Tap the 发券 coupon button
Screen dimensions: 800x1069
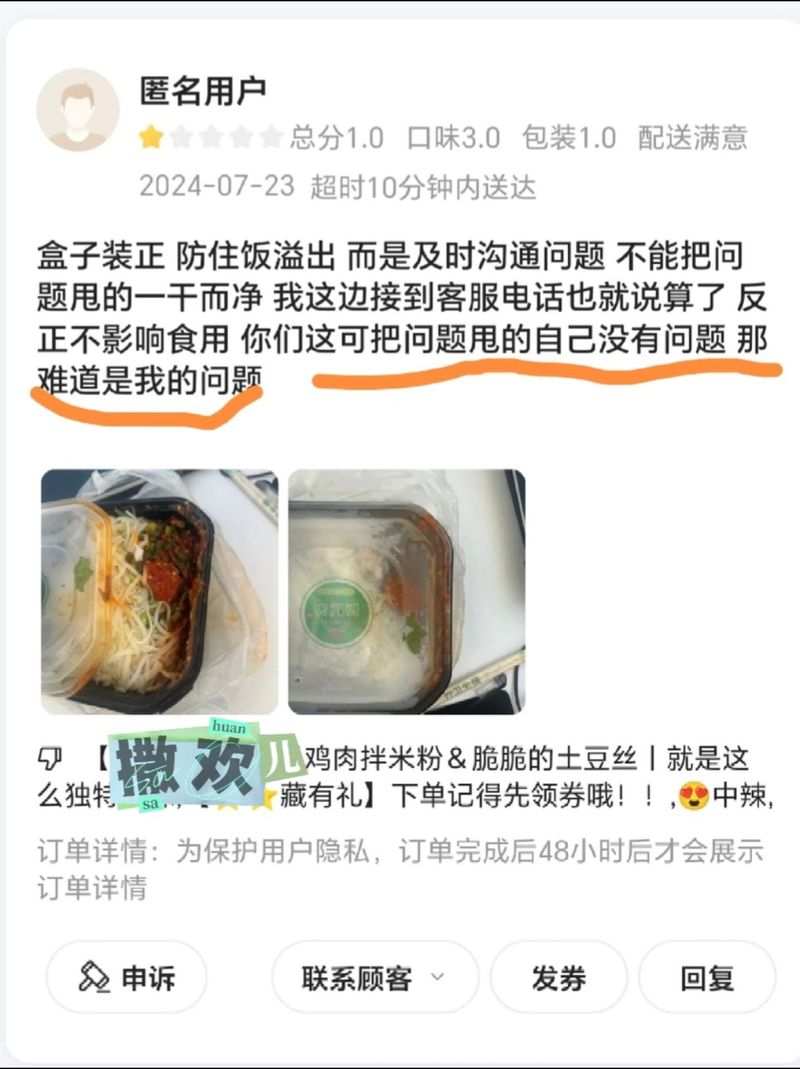[558, 978]
